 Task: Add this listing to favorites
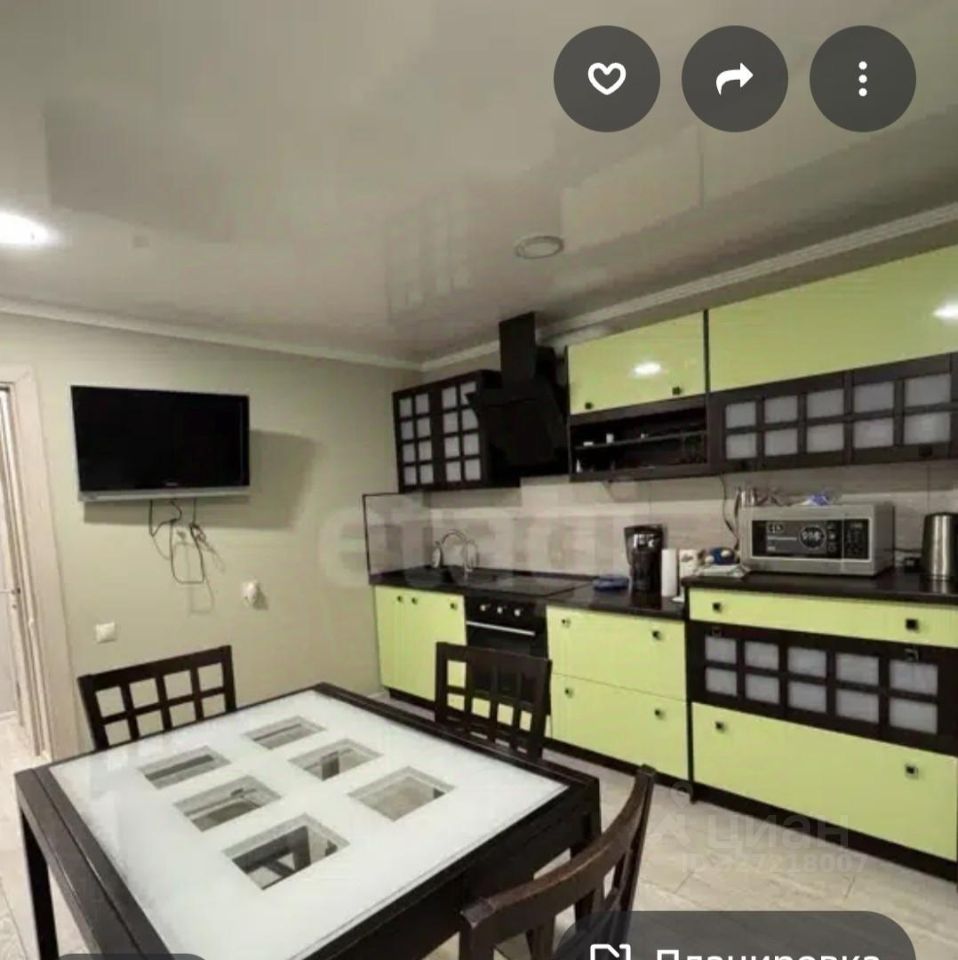tap(606, 79)
